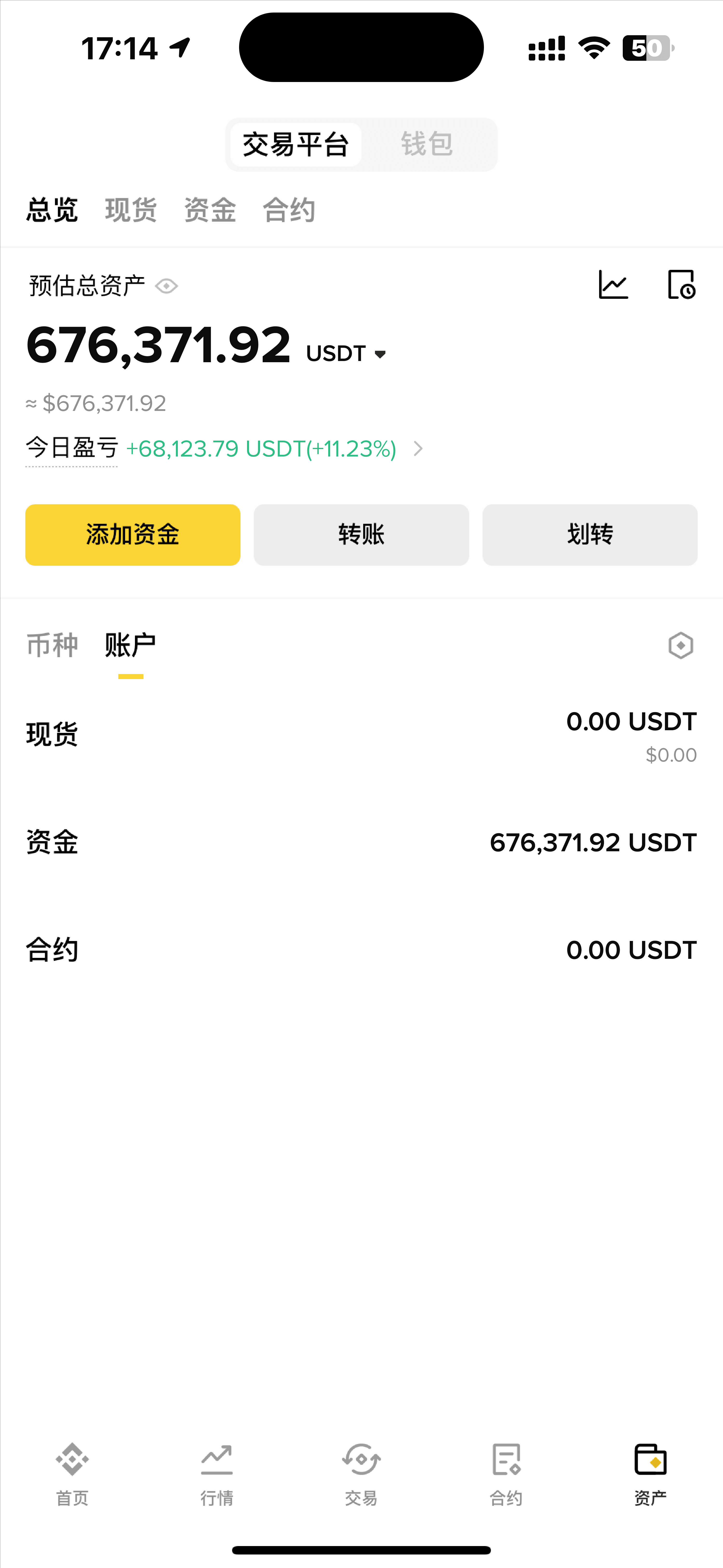View transaction history icon

(x=681, y=285)
